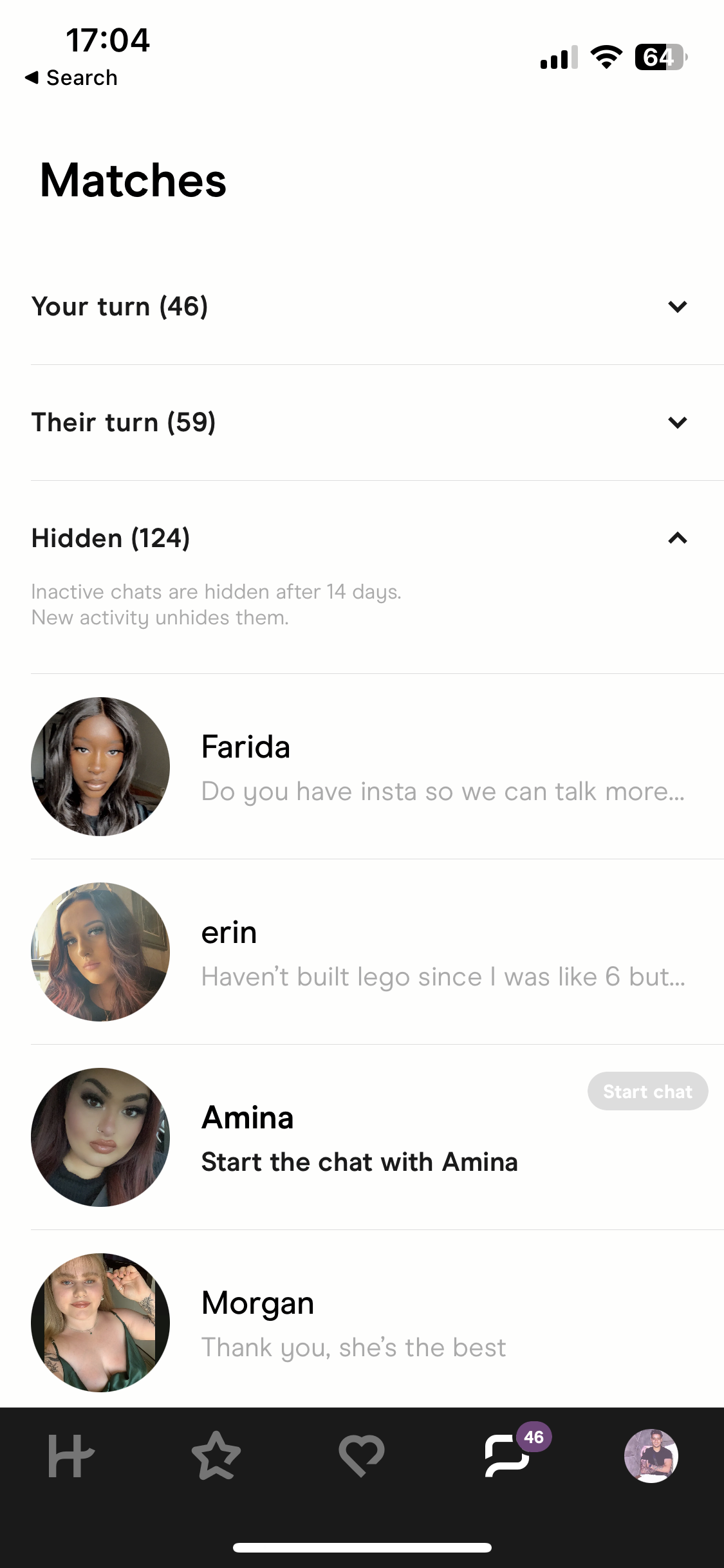This screenshot has width=724, height=1568.
Task: Open the Likes heart tab
Action: tap(362, 1455)
